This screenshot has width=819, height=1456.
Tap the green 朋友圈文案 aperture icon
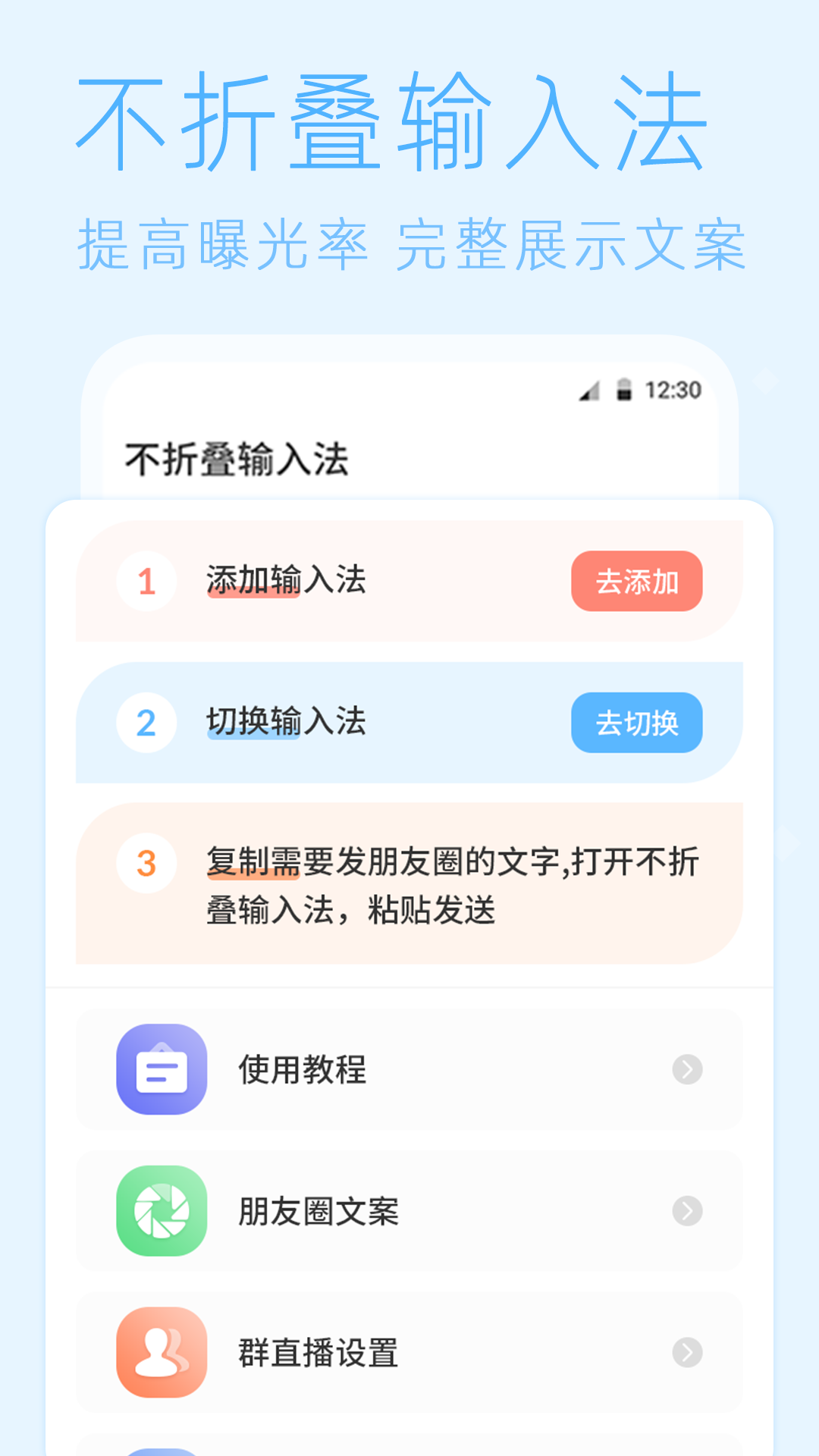(x=161, y=1212)
